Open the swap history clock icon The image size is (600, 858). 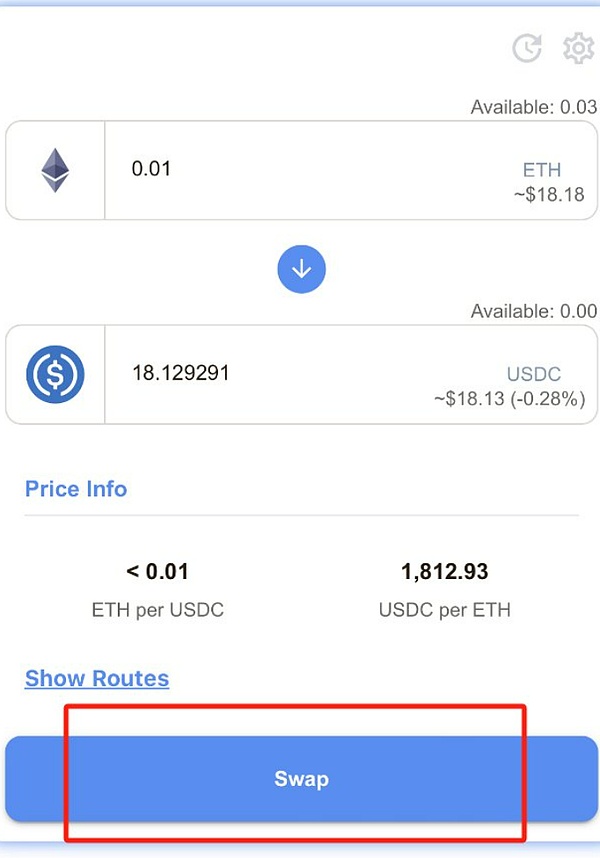(x=527, y=48)
